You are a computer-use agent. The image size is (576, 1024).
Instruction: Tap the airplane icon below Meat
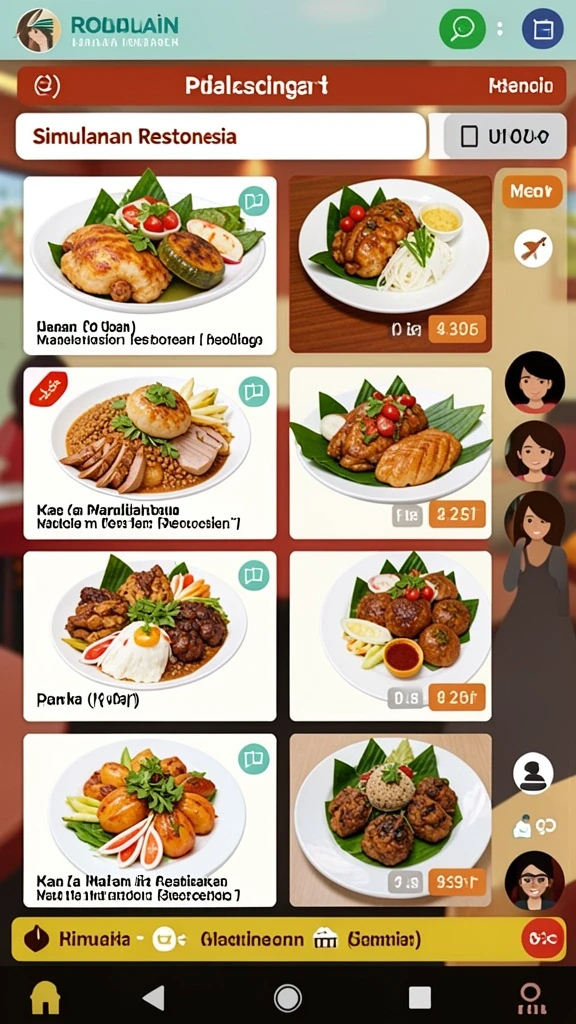pyautogui.click(x=533, y=248)
